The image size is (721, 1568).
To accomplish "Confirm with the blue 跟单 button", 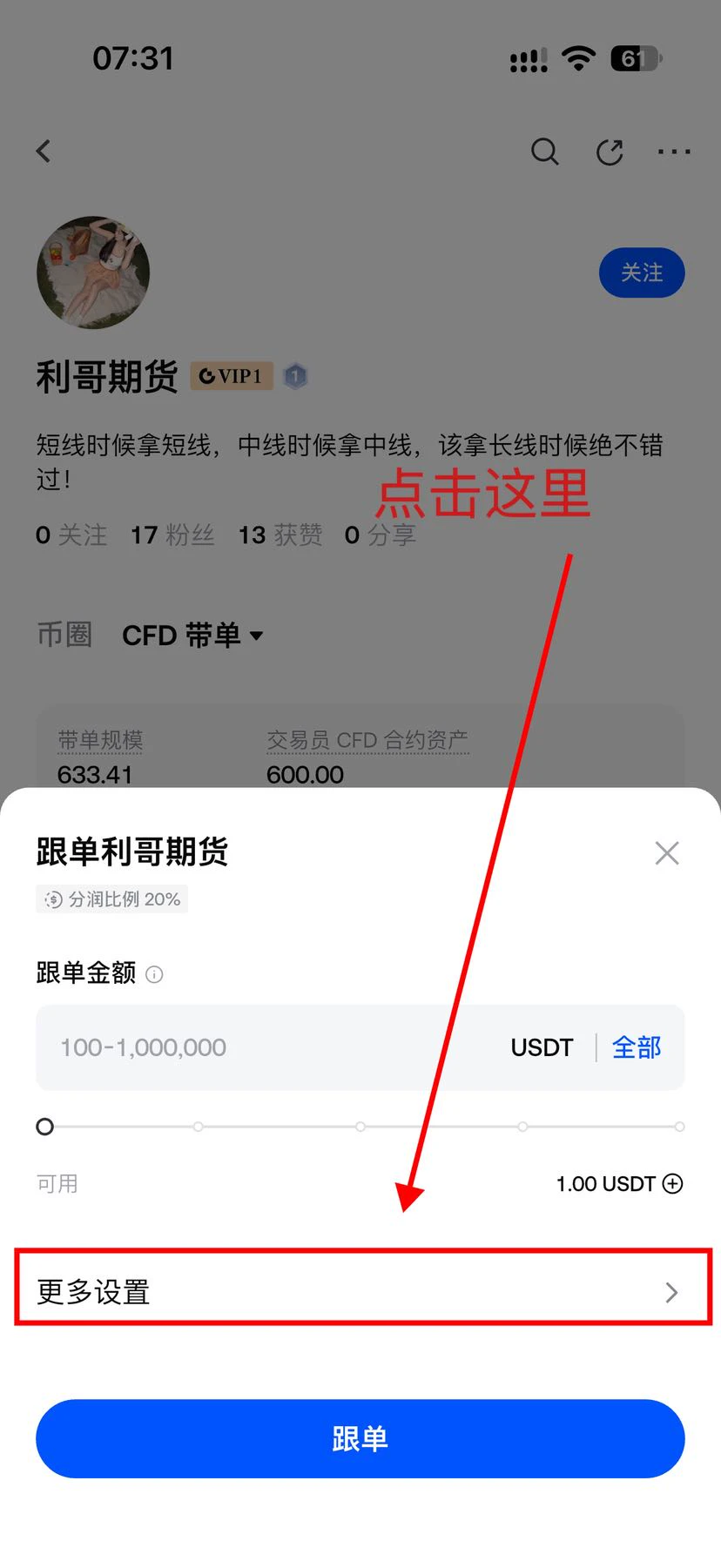I will click(360, 1438).
